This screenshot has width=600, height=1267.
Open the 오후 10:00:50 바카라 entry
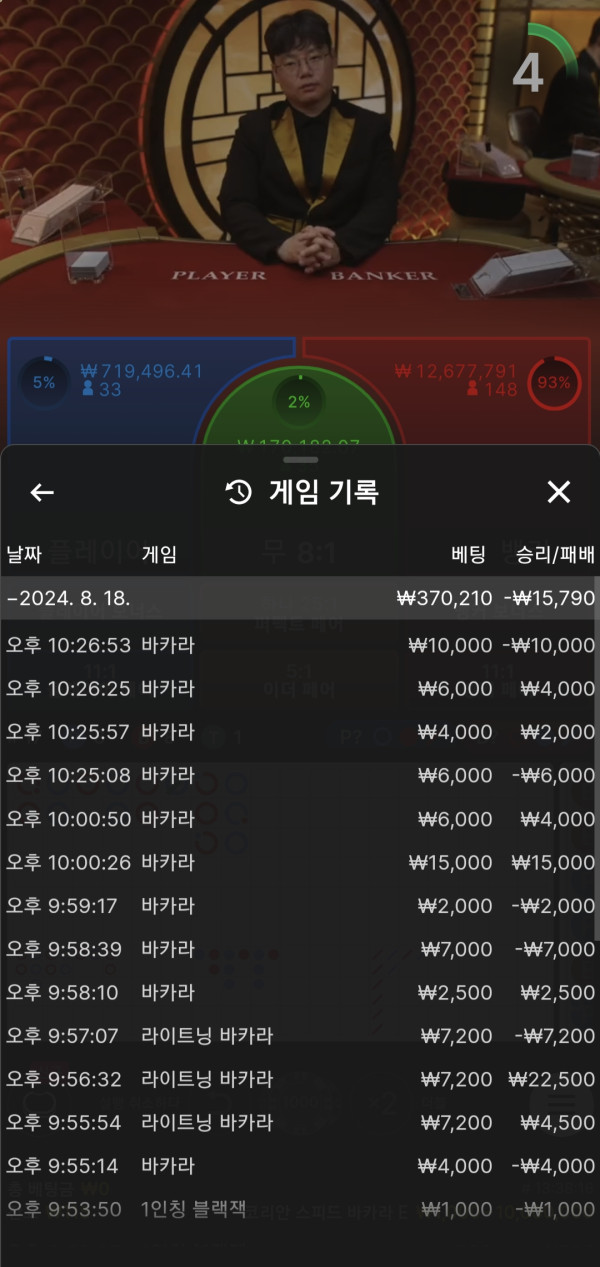[x=300, y=819]
